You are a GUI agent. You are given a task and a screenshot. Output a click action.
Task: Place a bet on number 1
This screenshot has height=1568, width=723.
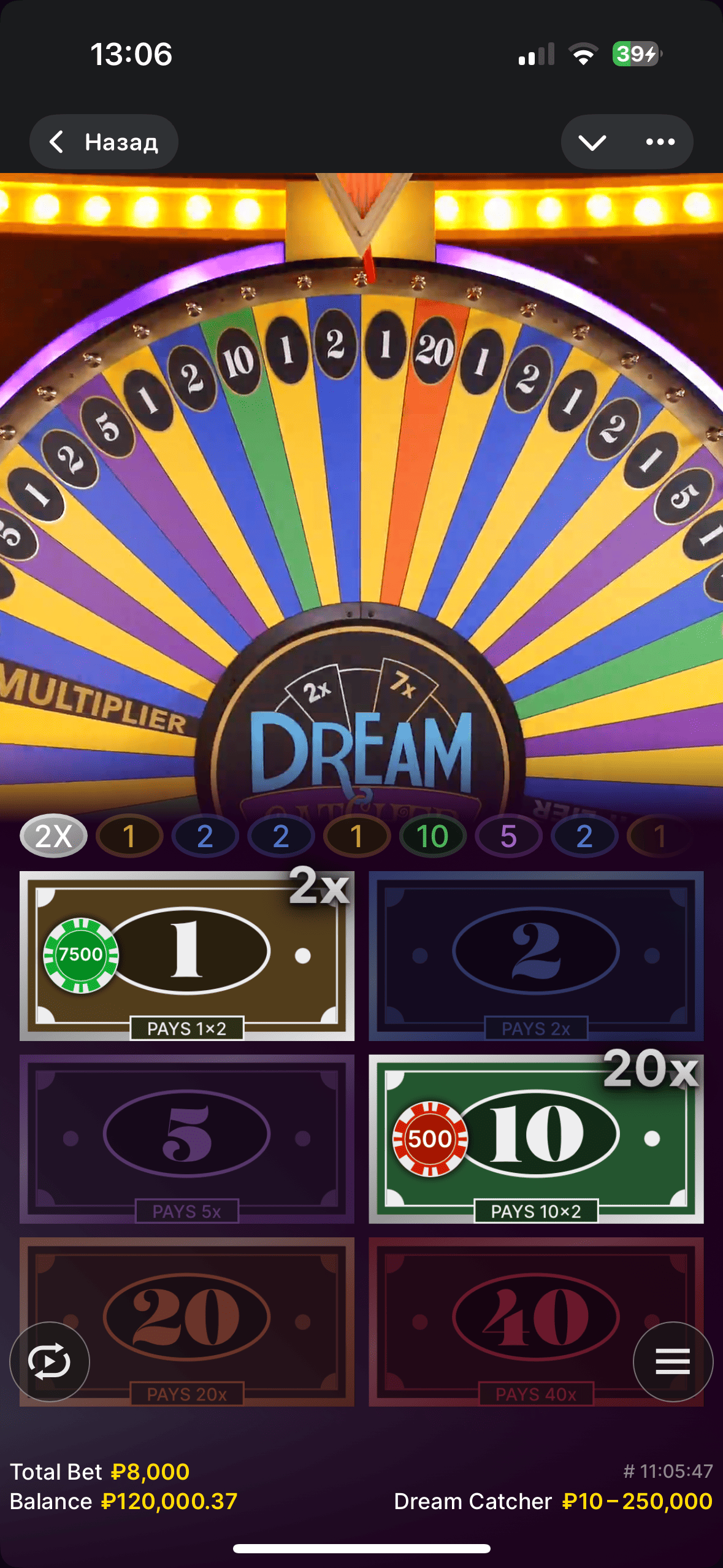coord(186,955)
